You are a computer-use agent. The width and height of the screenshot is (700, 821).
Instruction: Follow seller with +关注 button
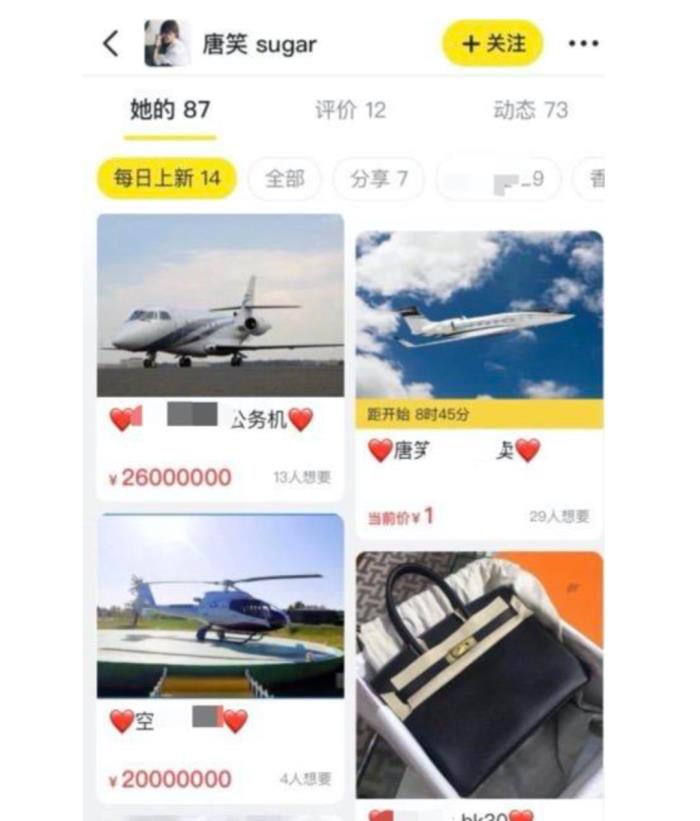492,43
